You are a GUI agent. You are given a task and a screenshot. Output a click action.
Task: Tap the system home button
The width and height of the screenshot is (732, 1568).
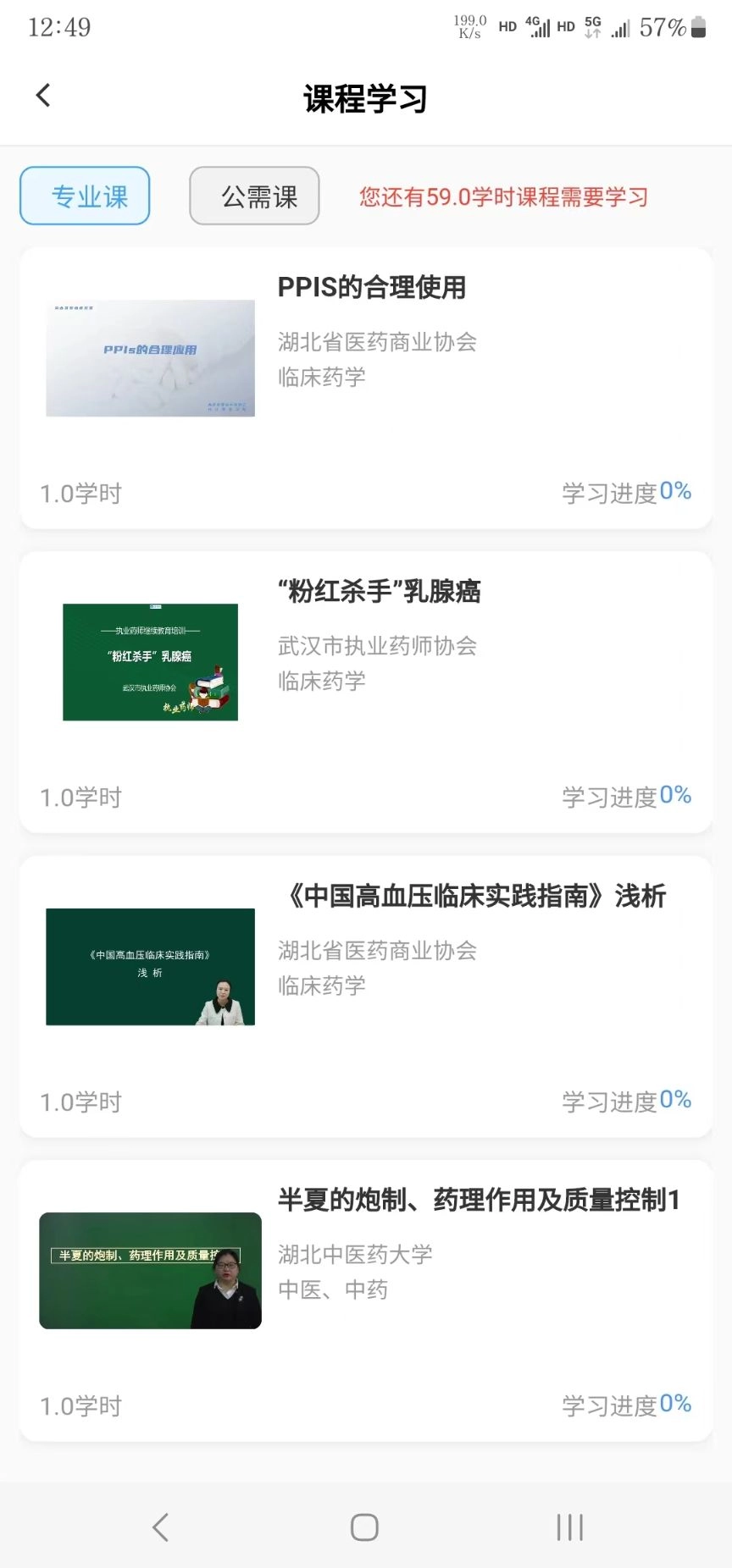point(364,1527)
